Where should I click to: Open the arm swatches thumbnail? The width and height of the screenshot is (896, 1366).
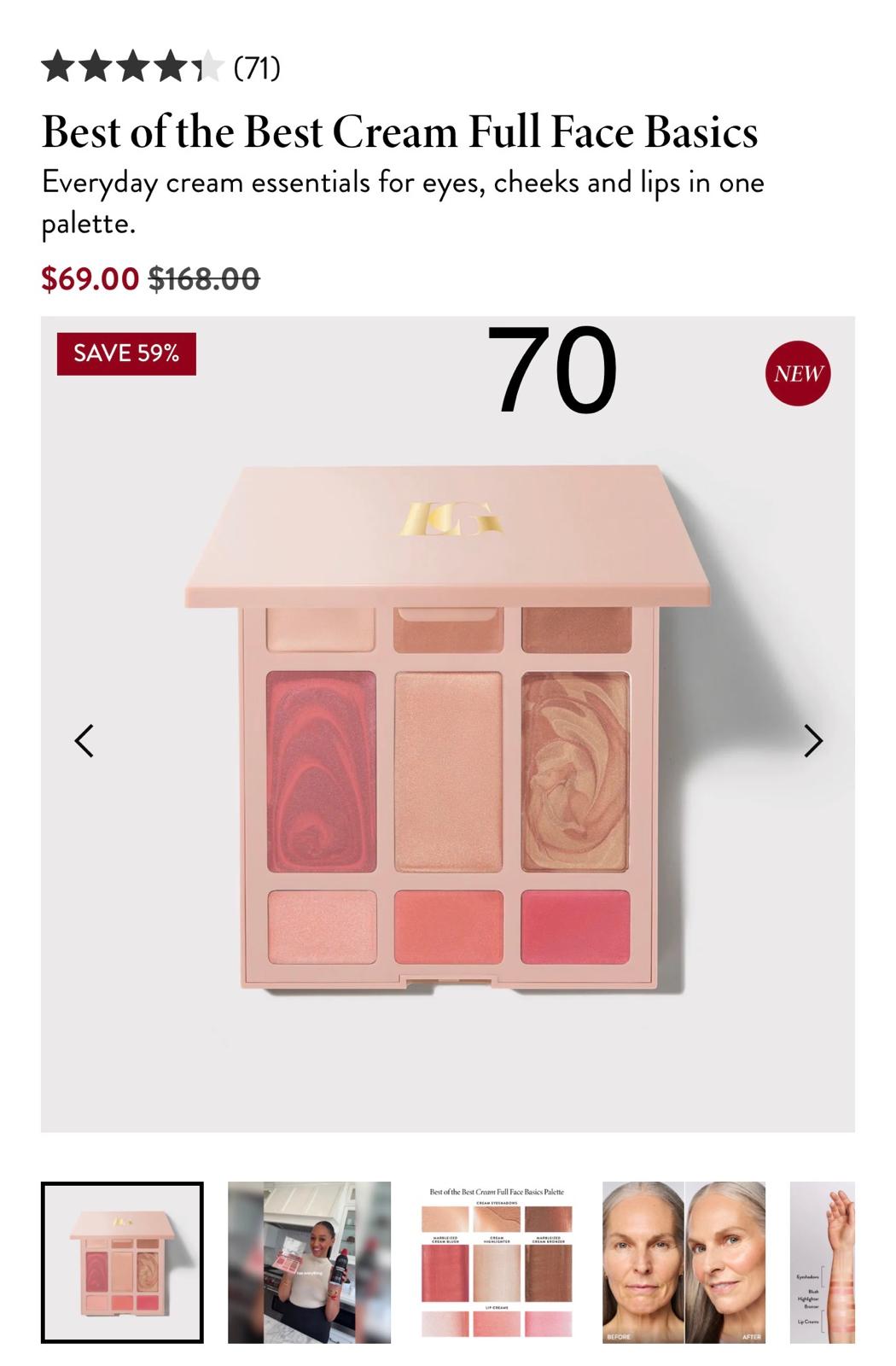coord(822,1262)
